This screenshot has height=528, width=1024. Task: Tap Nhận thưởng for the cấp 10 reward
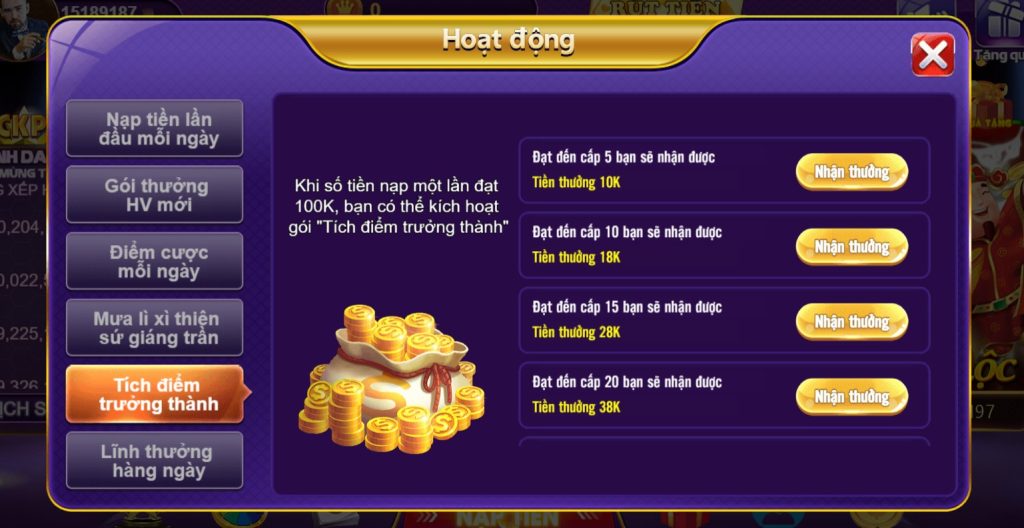pyautogui.click(x=851, y=247)
